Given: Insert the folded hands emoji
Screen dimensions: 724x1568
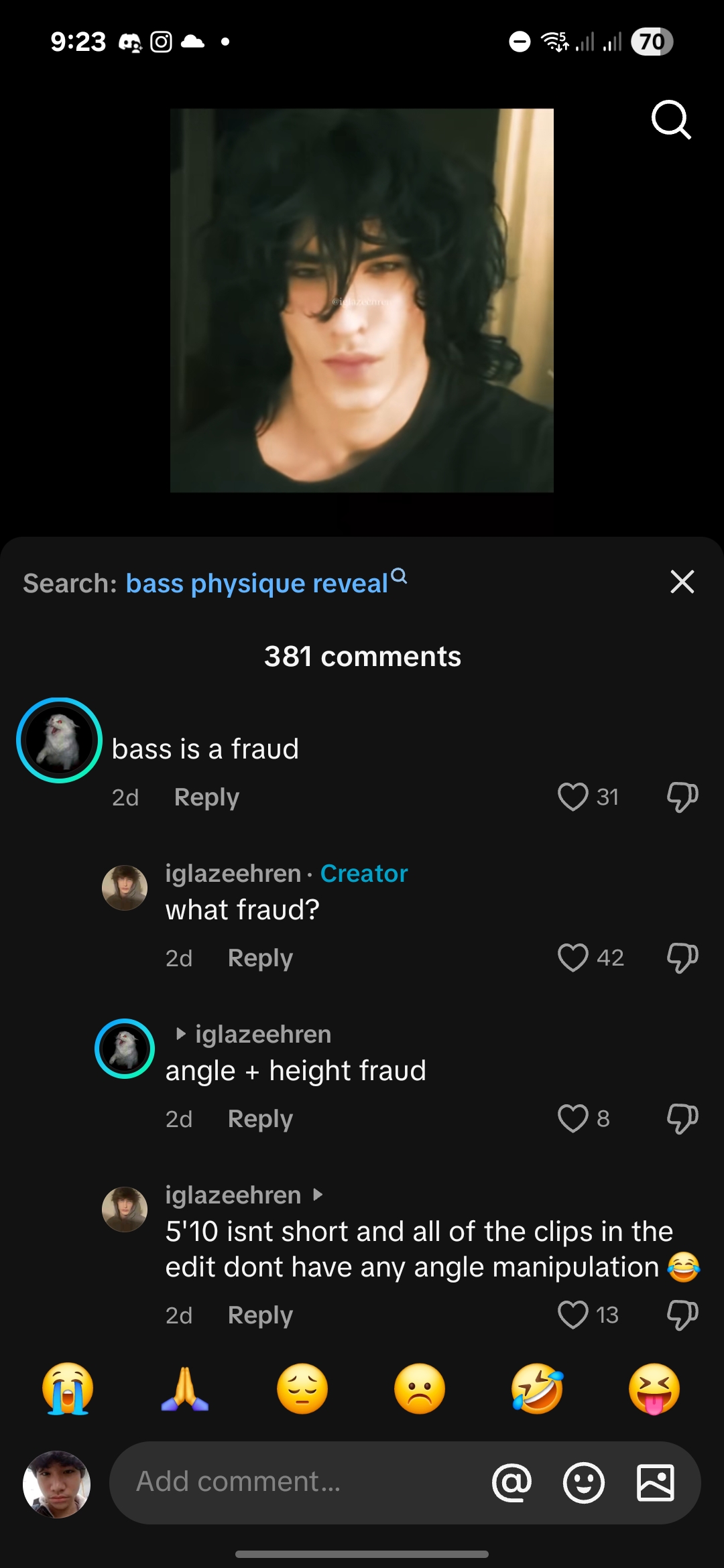Looking at the screenshot, I should (x=185, y=1388).
